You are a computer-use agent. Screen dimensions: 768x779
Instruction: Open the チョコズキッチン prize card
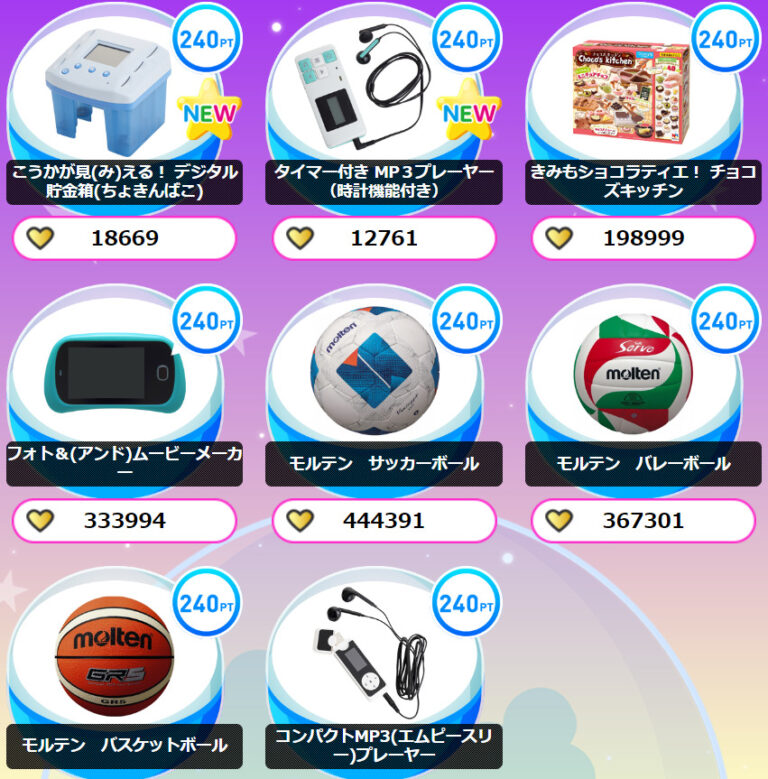point(640,100)
